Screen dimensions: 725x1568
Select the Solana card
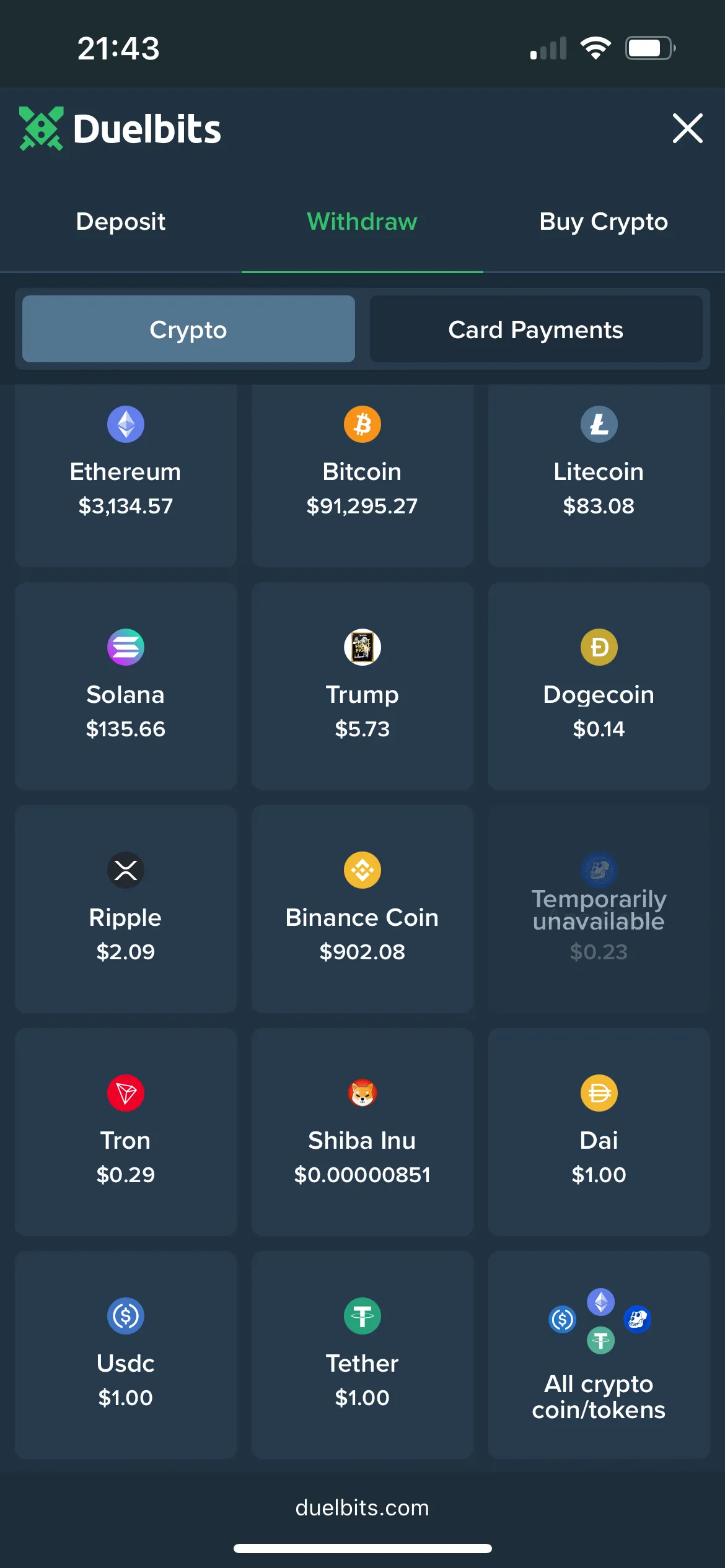pos(126,686)
